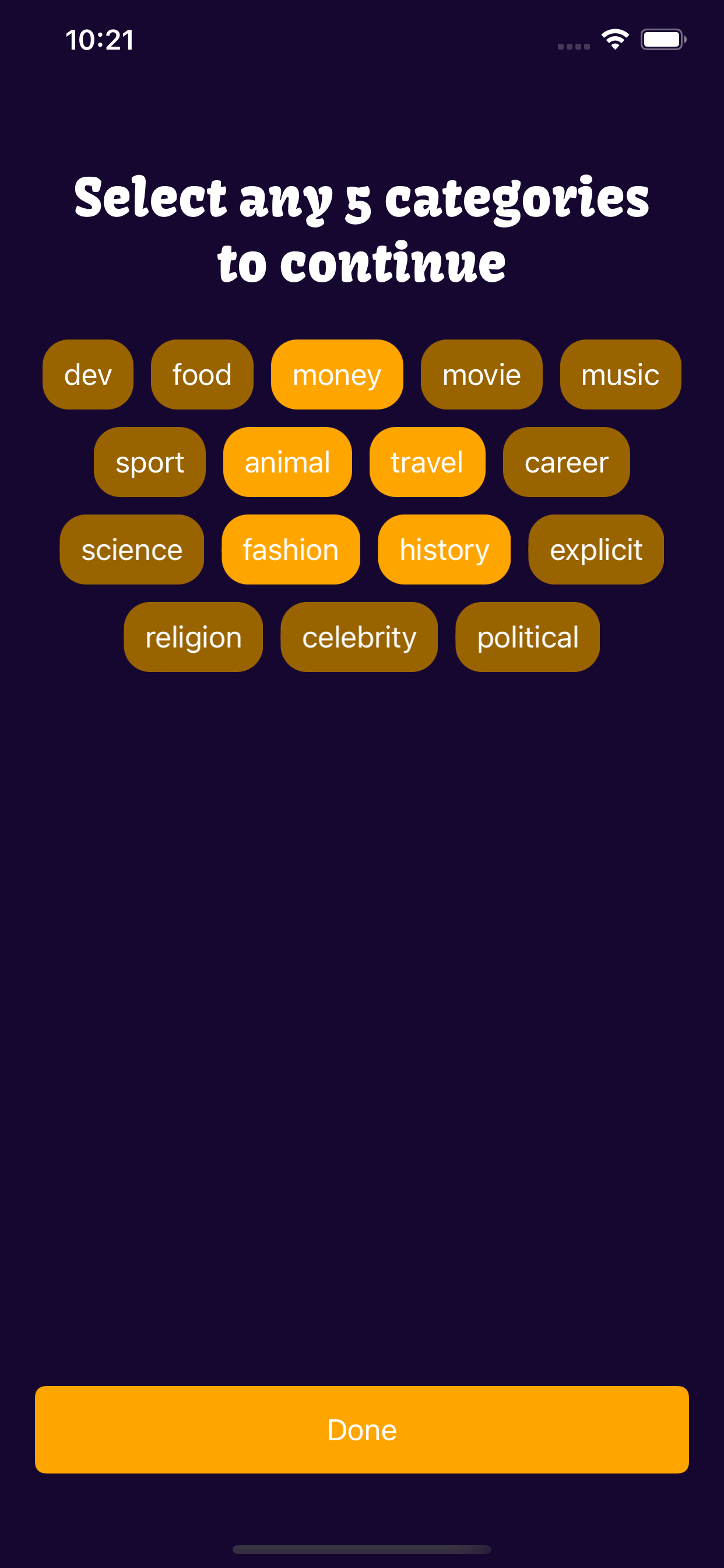
Task: Pick the movie category chip
Action: click(482, 374)
